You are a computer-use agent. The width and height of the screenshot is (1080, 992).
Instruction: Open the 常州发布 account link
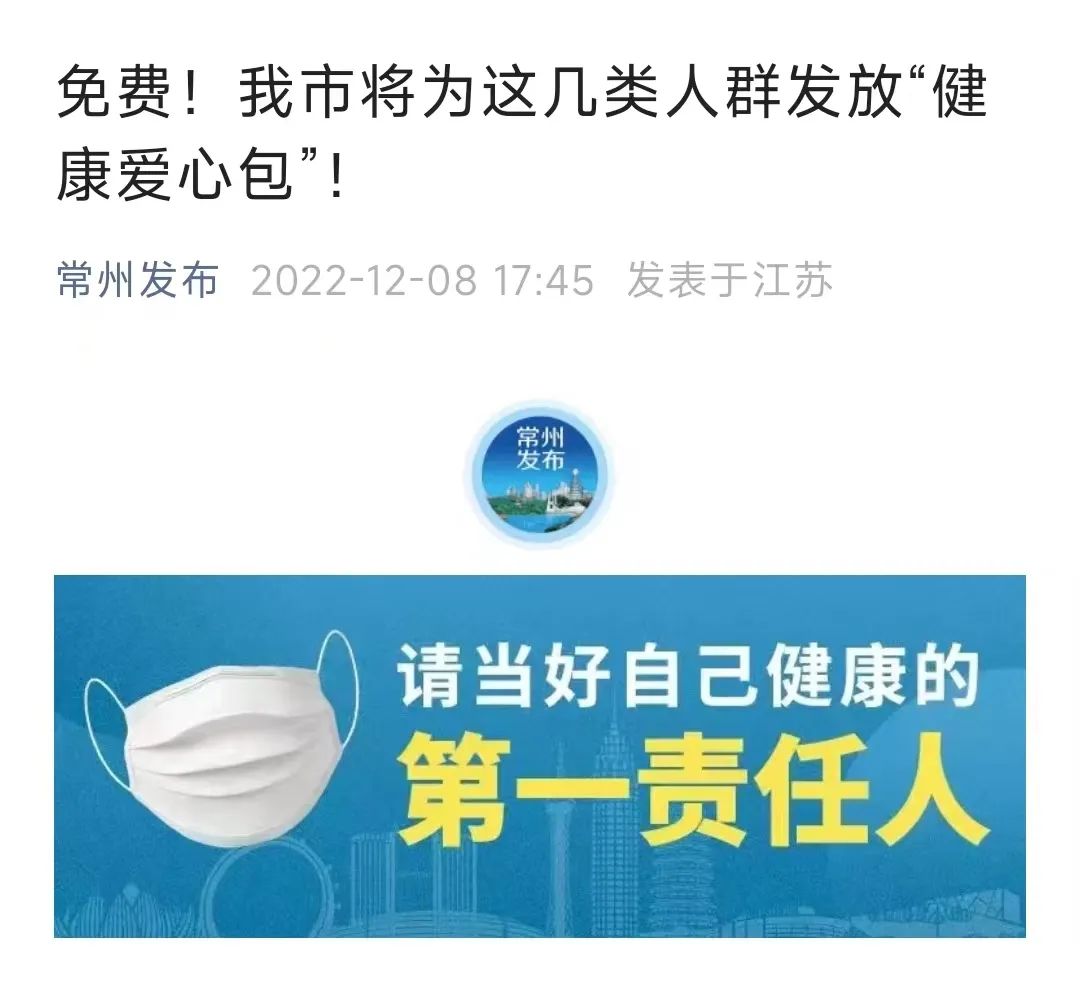(138, 281)
